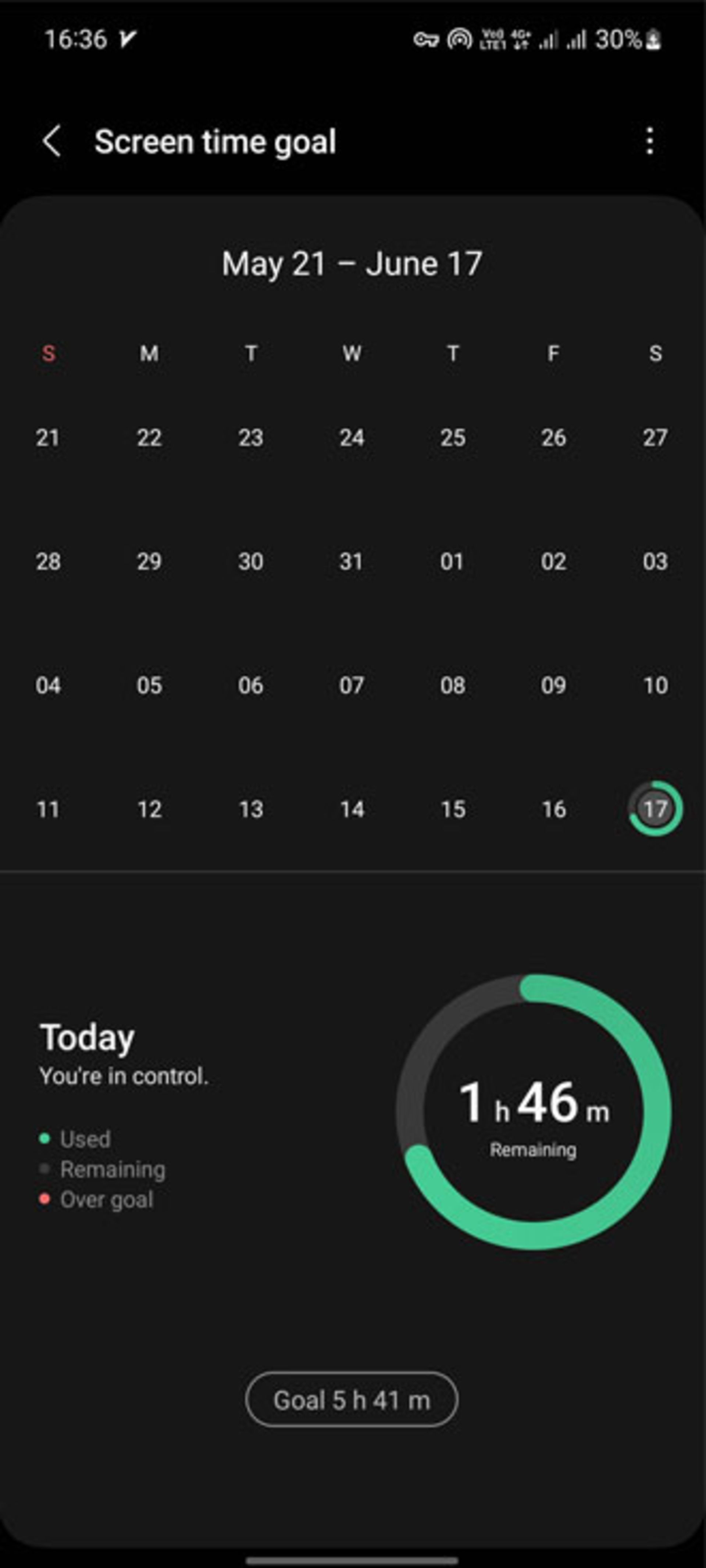Choose date 28 in the calendar
The image size is (706, 1568).
coord(47,561)
